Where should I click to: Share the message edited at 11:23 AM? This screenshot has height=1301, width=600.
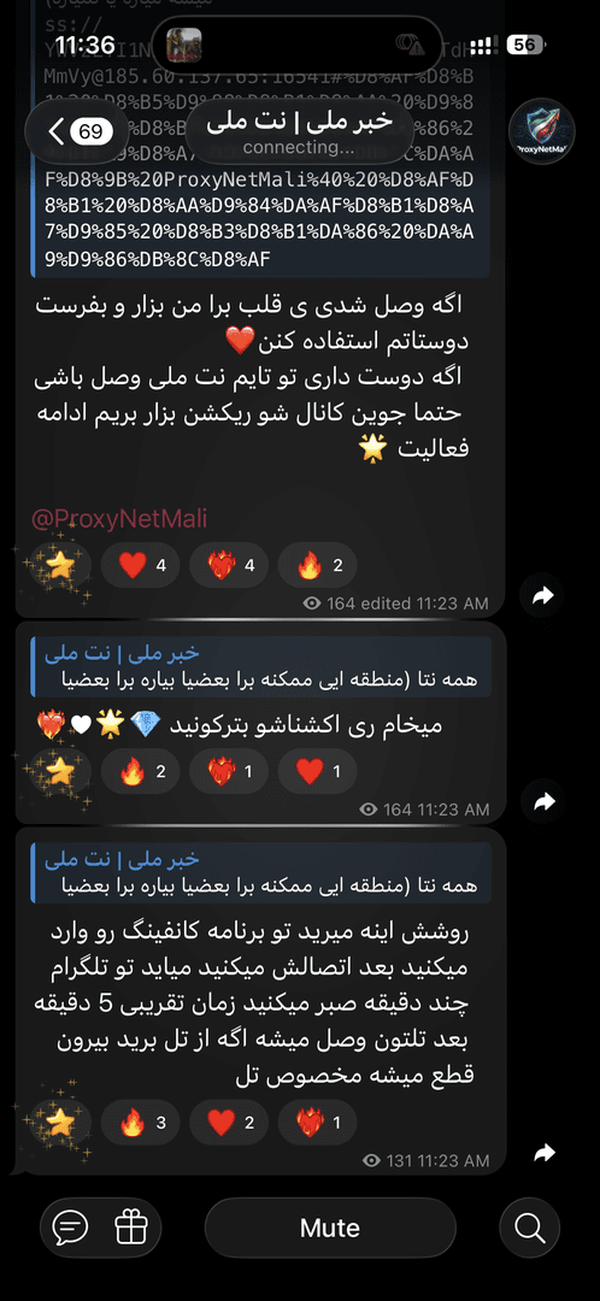coord(543,596)
